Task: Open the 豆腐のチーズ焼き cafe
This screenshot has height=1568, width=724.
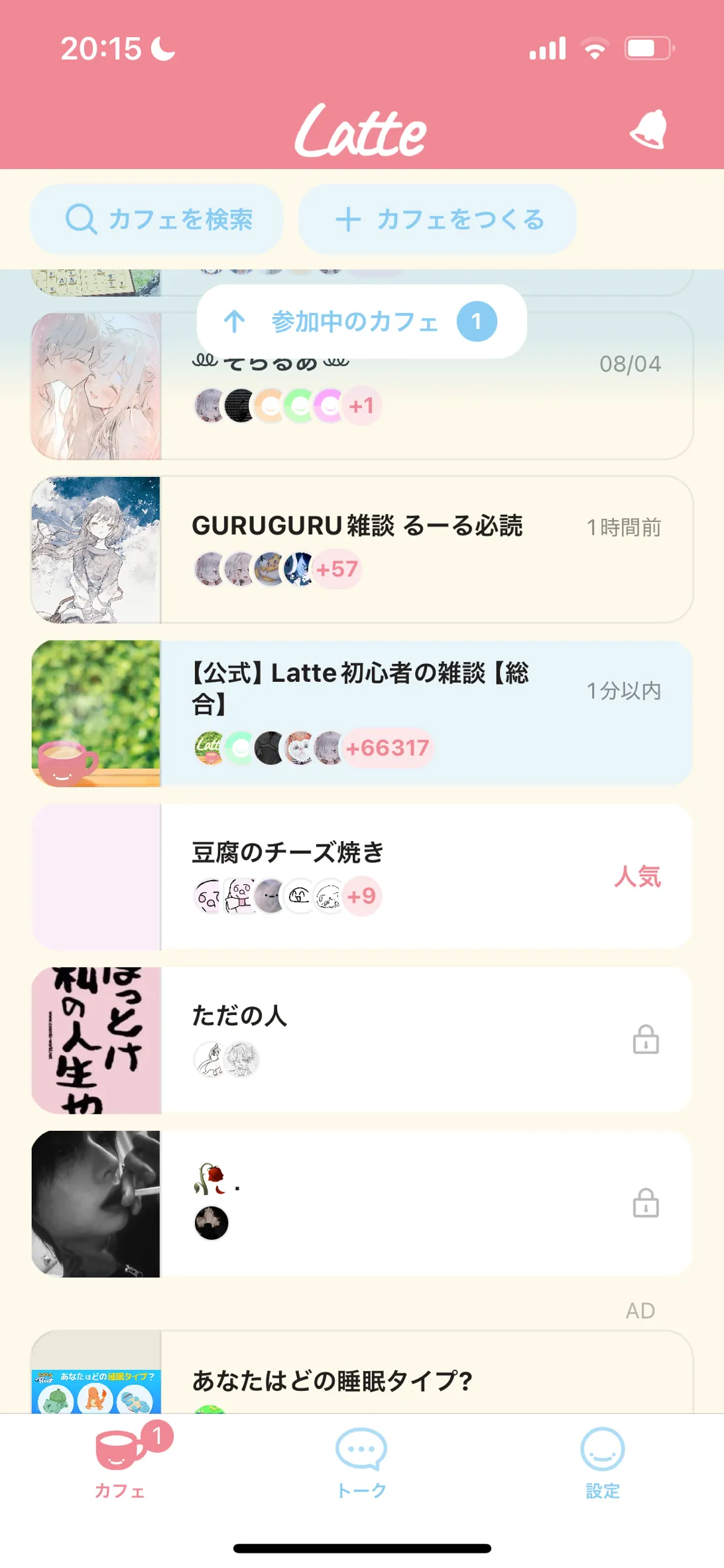Action: pos(362,876)
